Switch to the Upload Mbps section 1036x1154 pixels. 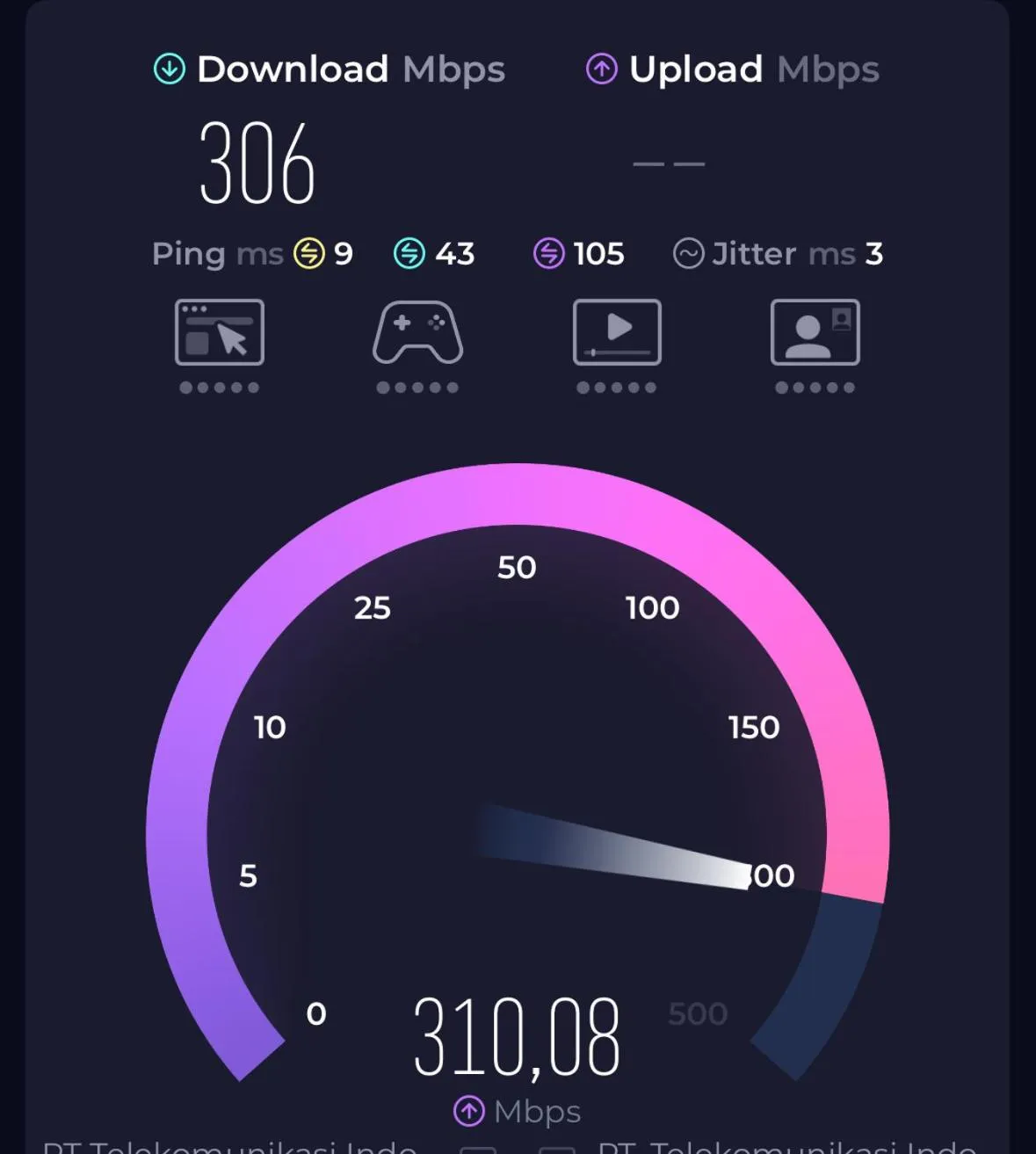694,69
